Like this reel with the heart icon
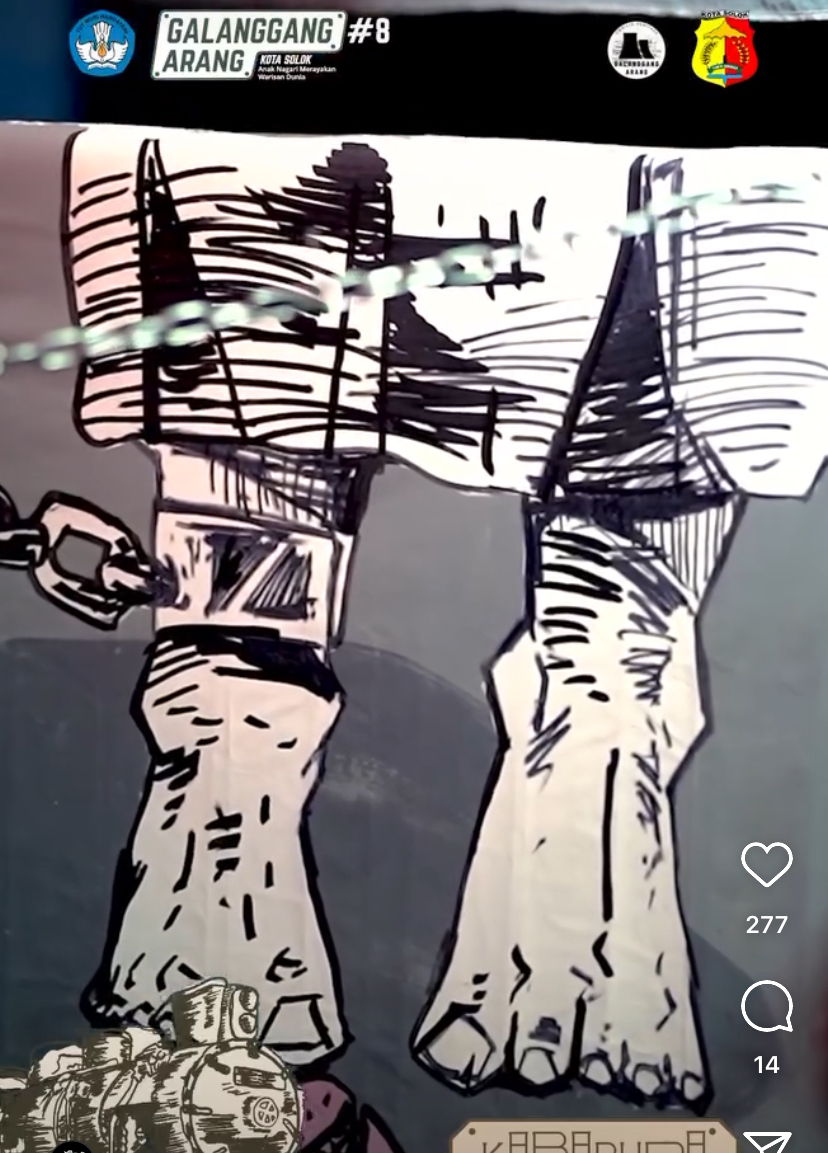This screenshot has width=828, height=1153. 766,865
